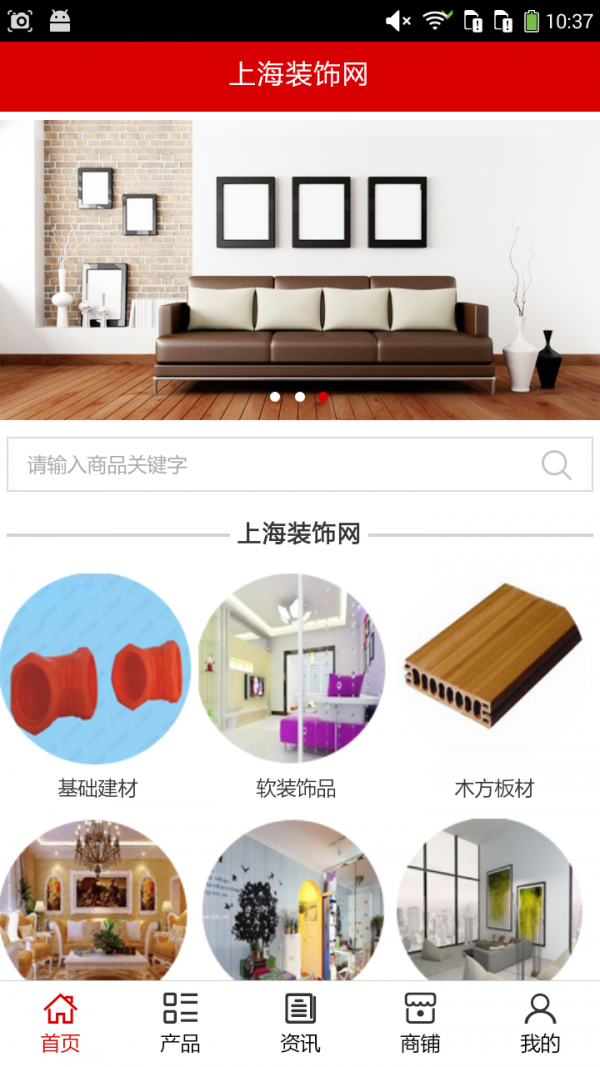The width and height of the screenshot is (600, 1067).
Task: Open the 木方板材 category
Action: (x=494, y=668)
